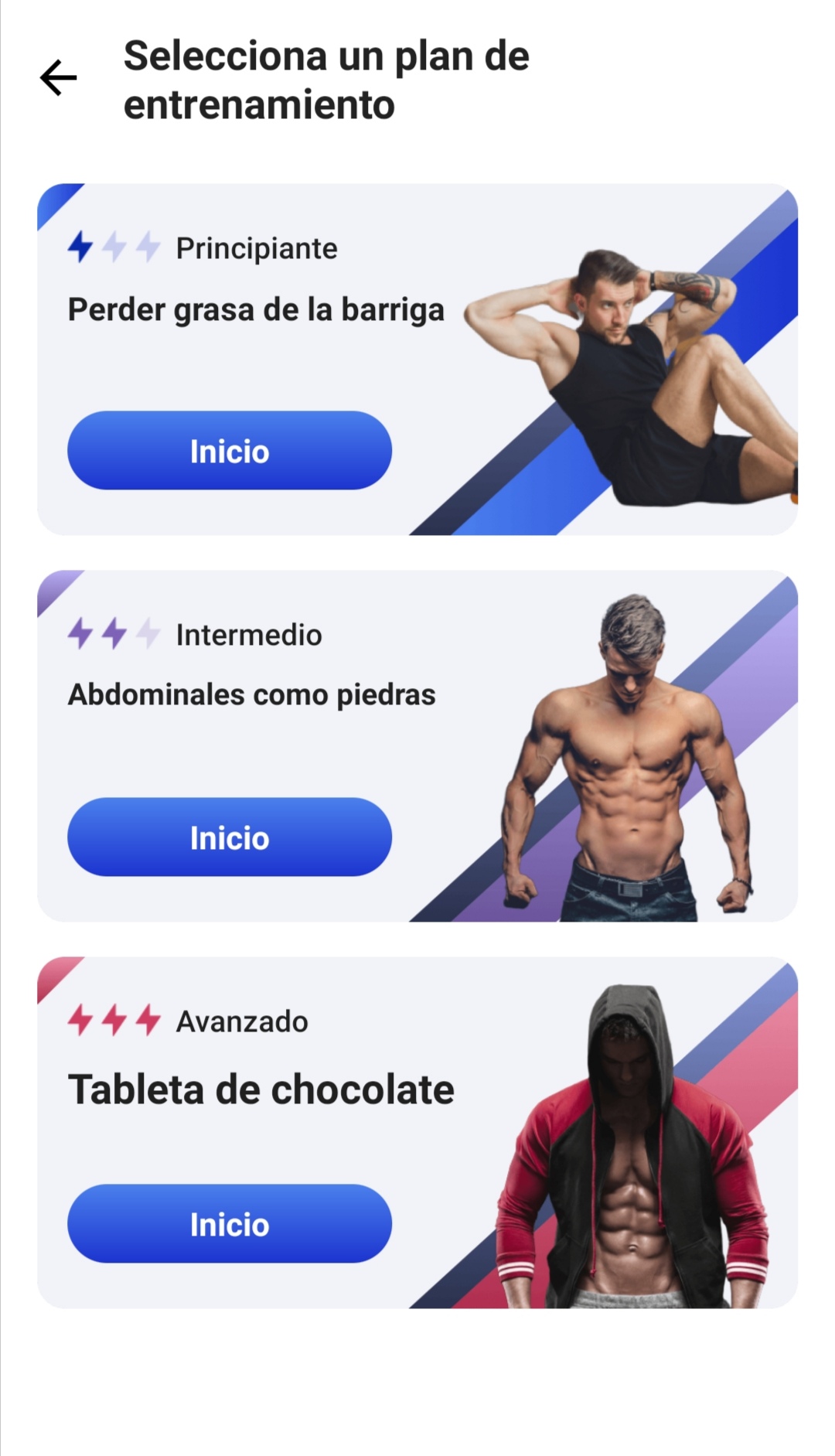Screen dimensions: 835x1456
Task: Start the Principiante belly fat plan
Action: 230,451
